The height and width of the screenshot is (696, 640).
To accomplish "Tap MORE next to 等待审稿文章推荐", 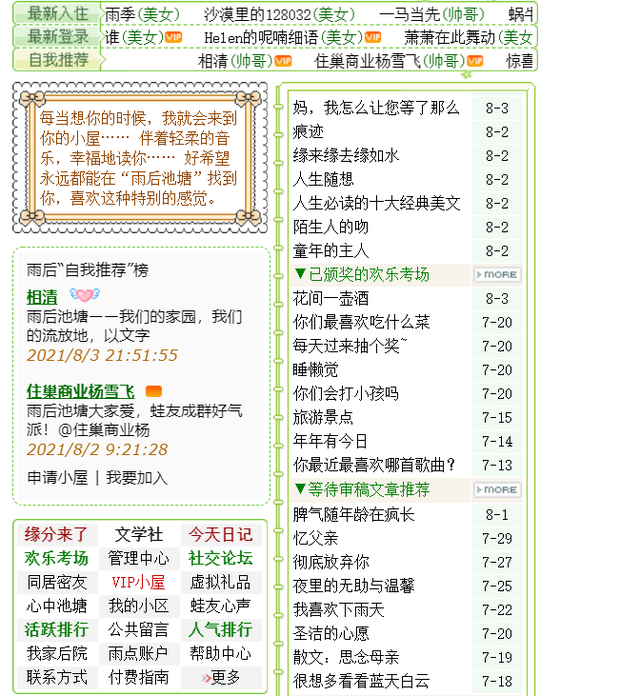I will (497, 490).
